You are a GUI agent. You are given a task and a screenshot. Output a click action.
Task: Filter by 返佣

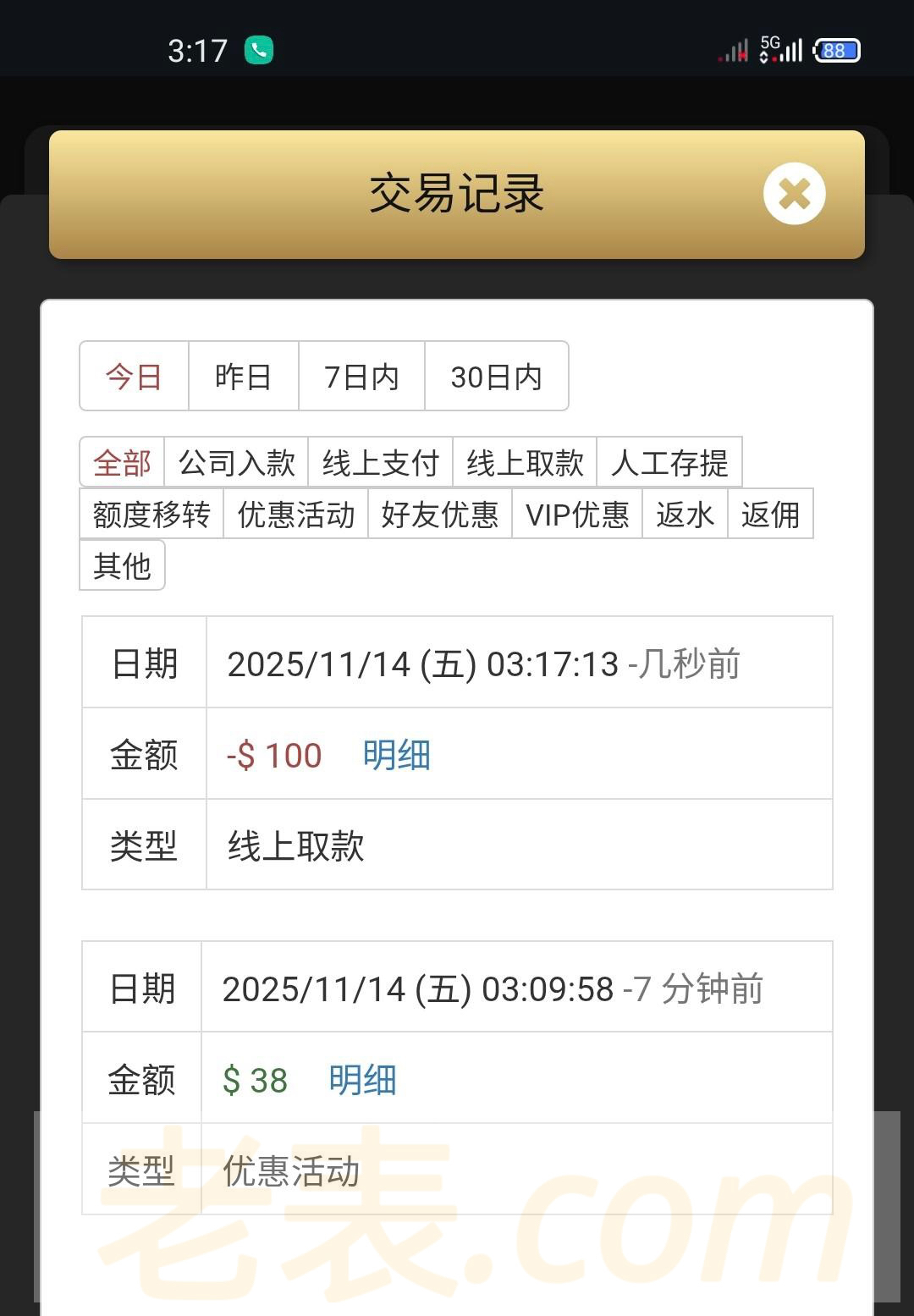click(x=770, y=515)
